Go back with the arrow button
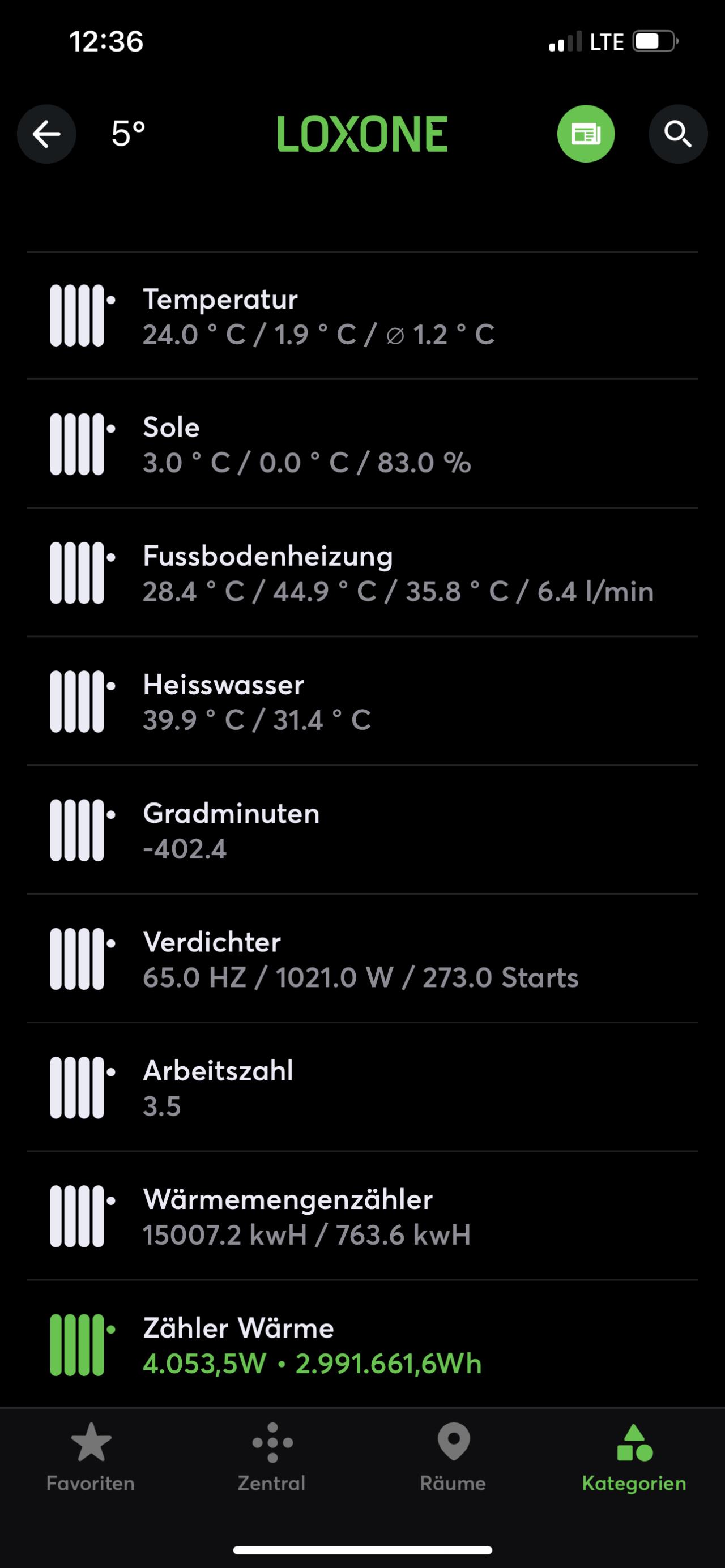Screen dimensions: 725x1568 pos(46,134)
